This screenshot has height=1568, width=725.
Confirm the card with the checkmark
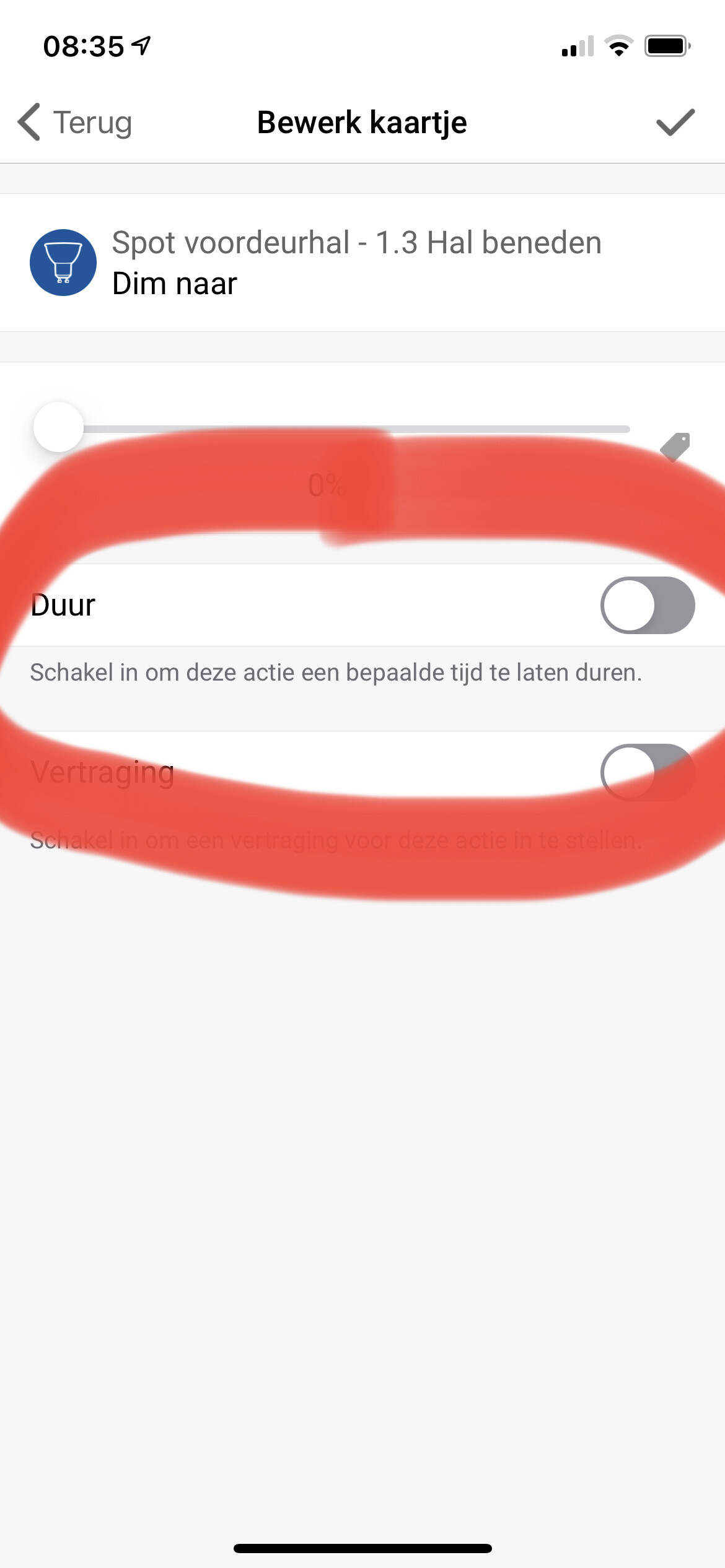coord(675,122)
